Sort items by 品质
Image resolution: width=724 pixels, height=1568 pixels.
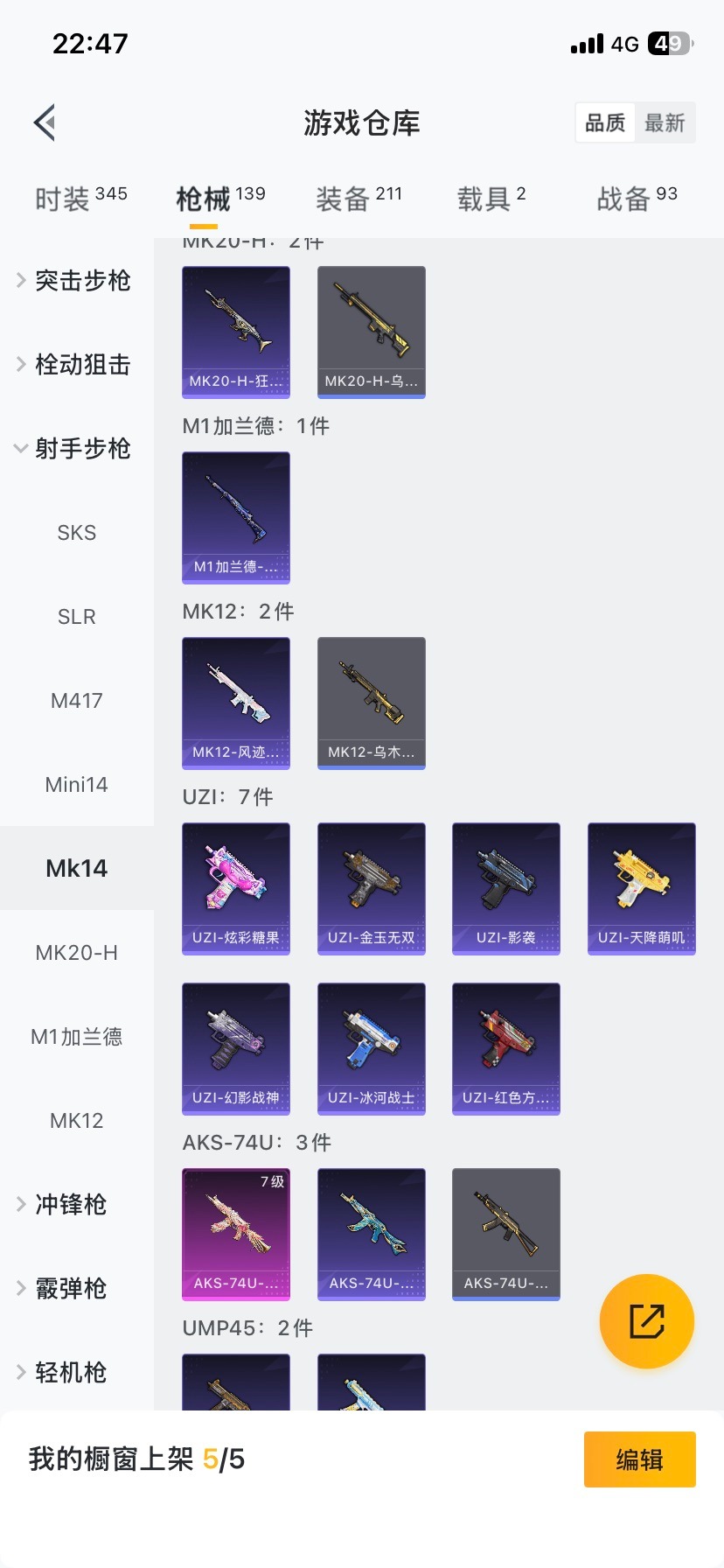pyautogui.click(x=605, y=122)
